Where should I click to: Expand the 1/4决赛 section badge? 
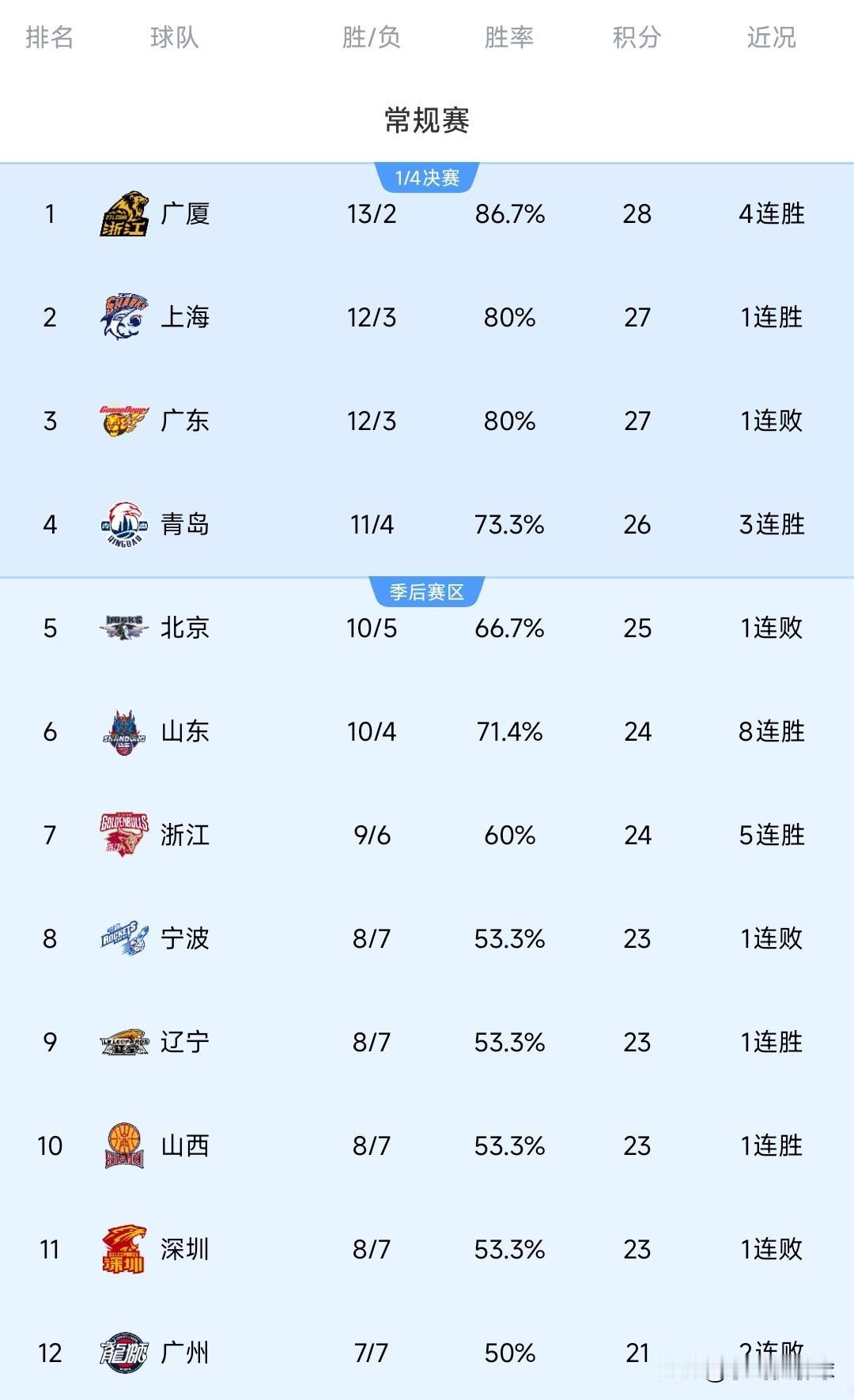click(x=427, y=178)
